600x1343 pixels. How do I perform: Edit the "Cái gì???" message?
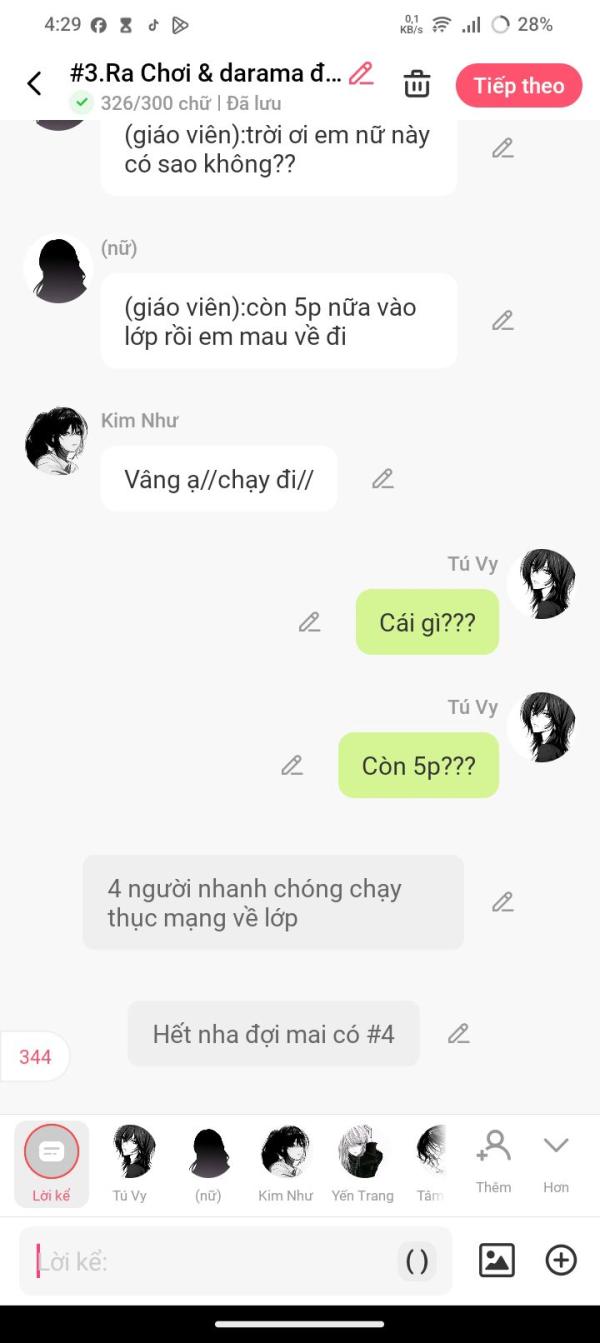click(x=310, y=622)
